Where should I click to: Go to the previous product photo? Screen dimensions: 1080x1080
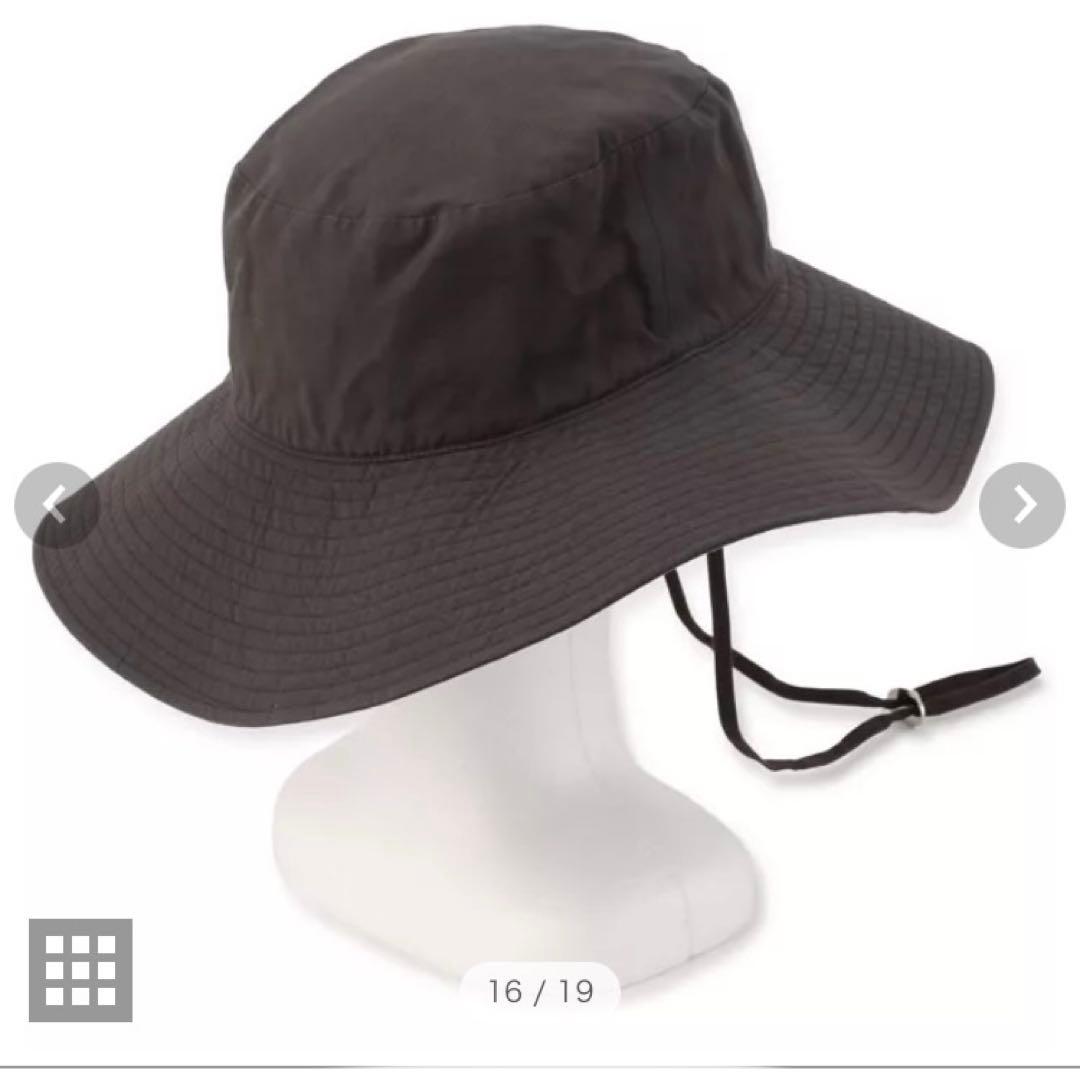pyautogui.click(x=57, y=507)
